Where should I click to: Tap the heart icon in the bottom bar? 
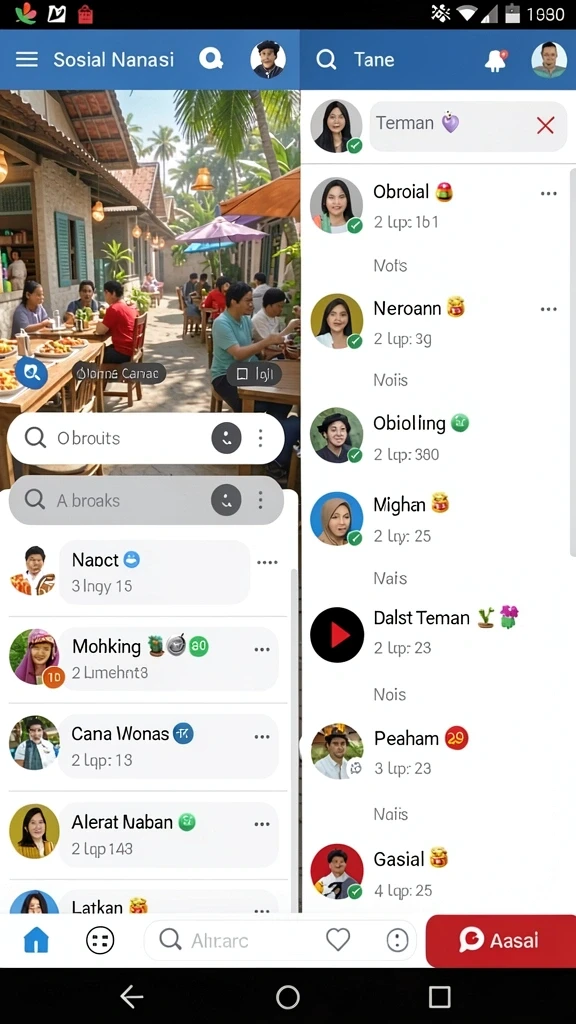pyautogui.click(x=338, y=940)
